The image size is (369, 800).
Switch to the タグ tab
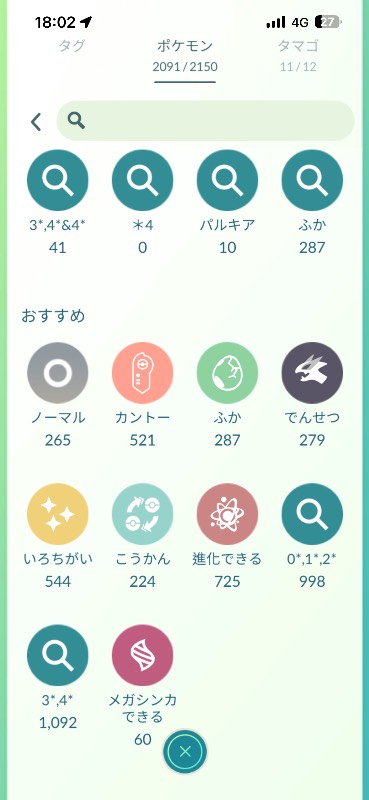71,46
